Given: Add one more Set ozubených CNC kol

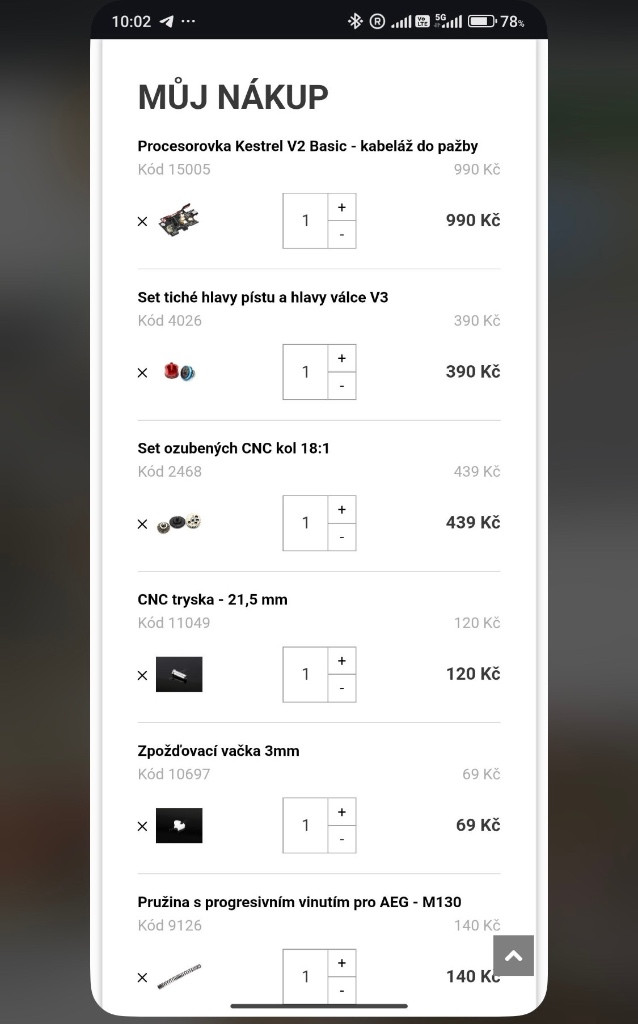Looking at the screenshot, I should [x=342, y=509].
